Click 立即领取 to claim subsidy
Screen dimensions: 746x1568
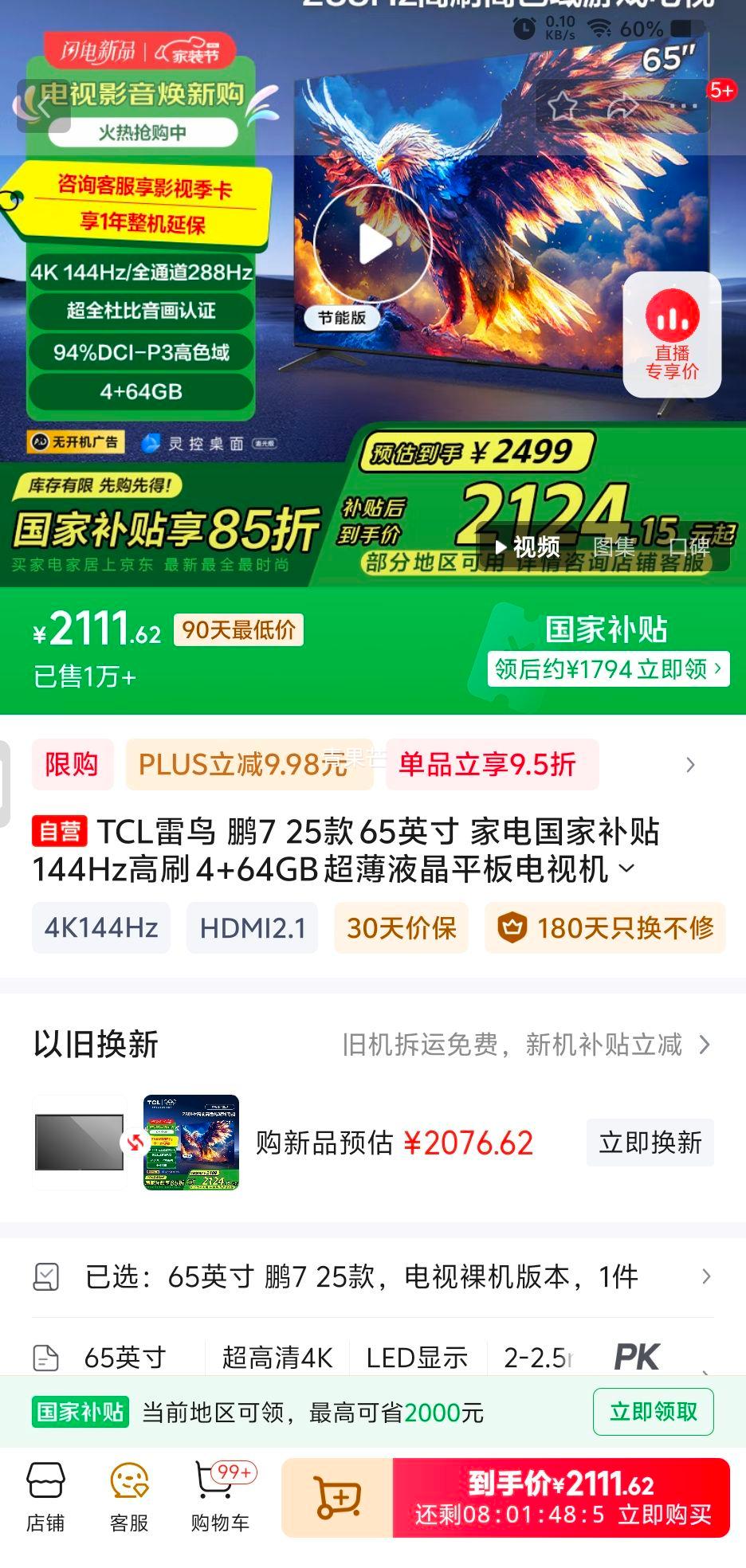653,1411
